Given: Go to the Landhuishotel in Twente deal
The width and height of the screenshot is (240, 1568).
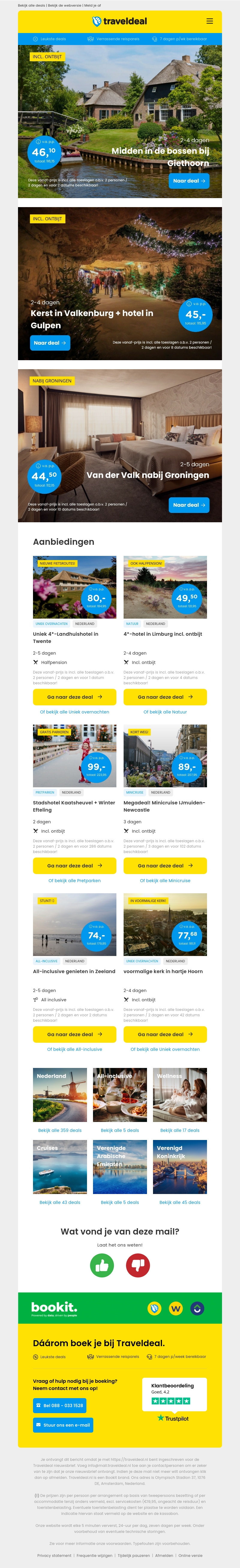Looking at the screenshot, I should 74,697.
